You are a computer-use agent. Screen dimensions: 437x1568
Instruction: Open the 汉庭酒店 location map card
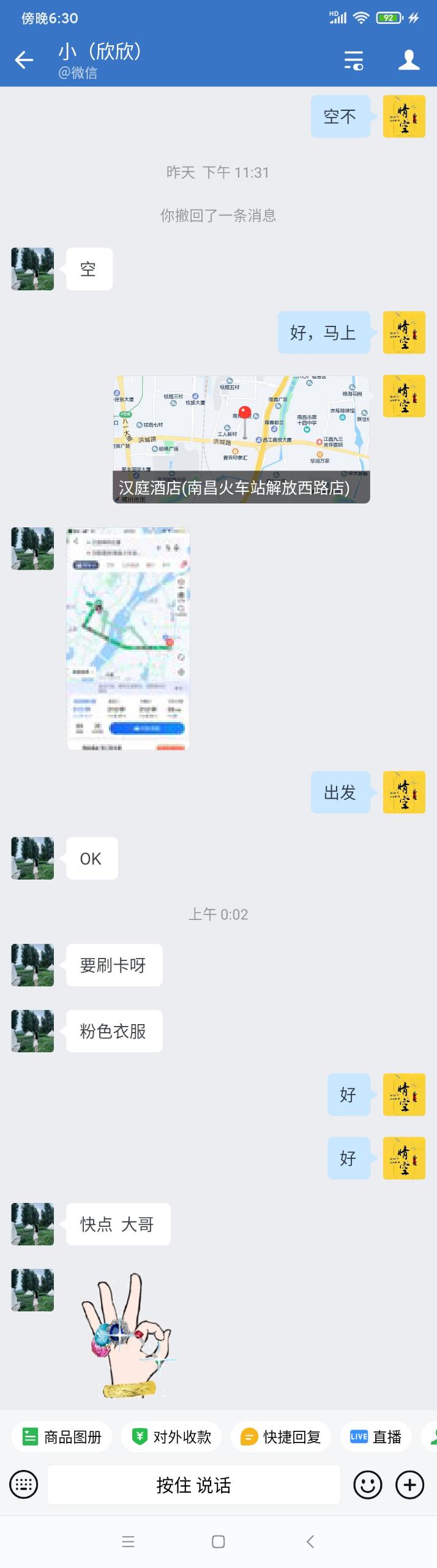(241, 439)
